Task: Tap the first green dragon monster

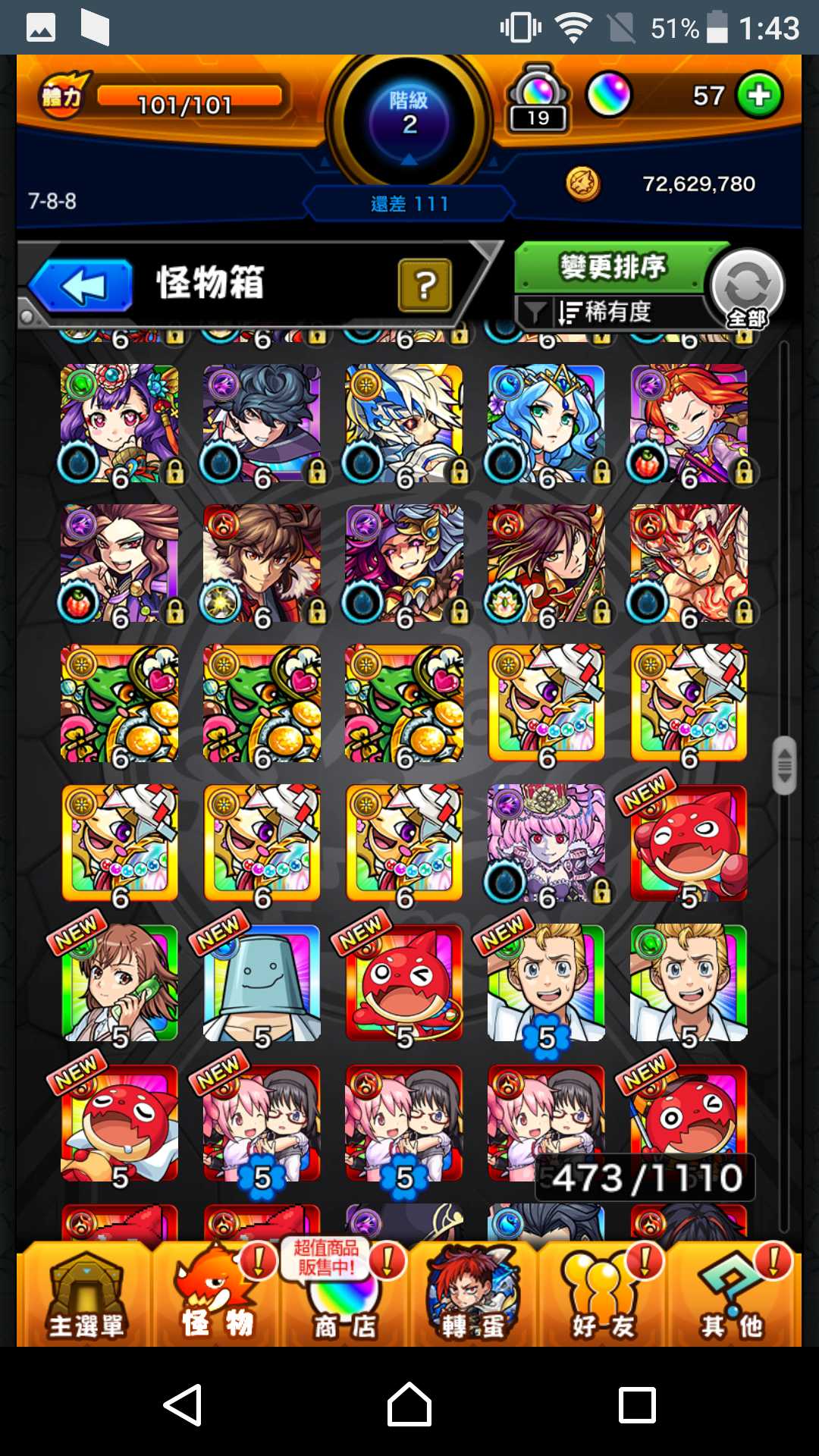Action: pyautogui.click(x=120, y=704)
